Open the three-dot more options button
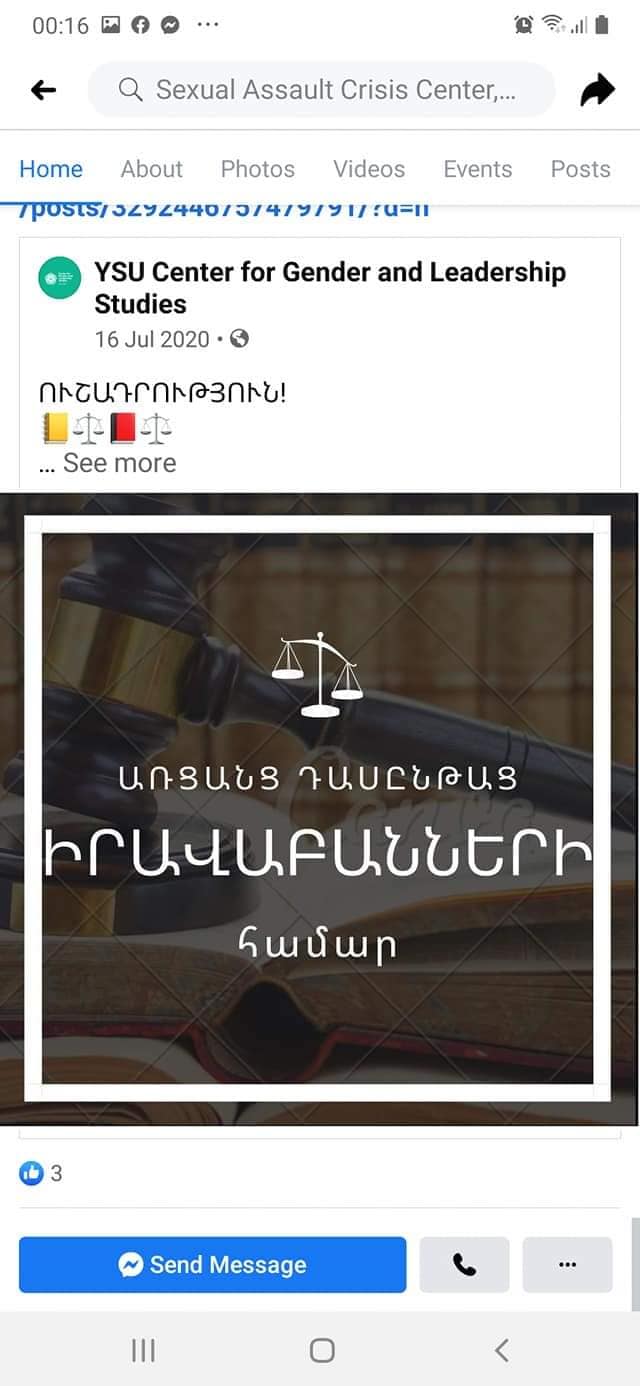 (567, 1265)
